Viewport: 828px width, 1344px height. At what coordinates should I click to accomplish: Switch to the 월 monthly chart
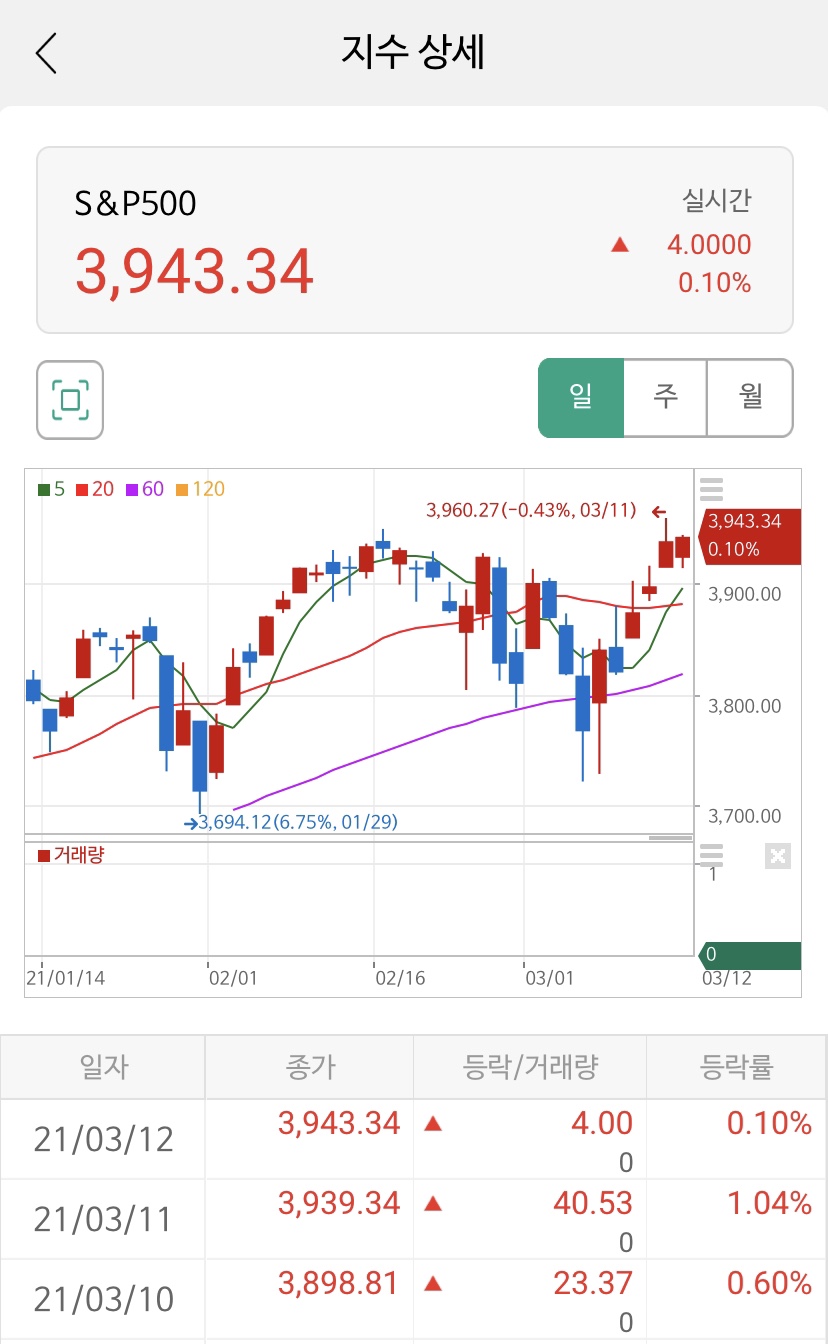pos(750,398)
